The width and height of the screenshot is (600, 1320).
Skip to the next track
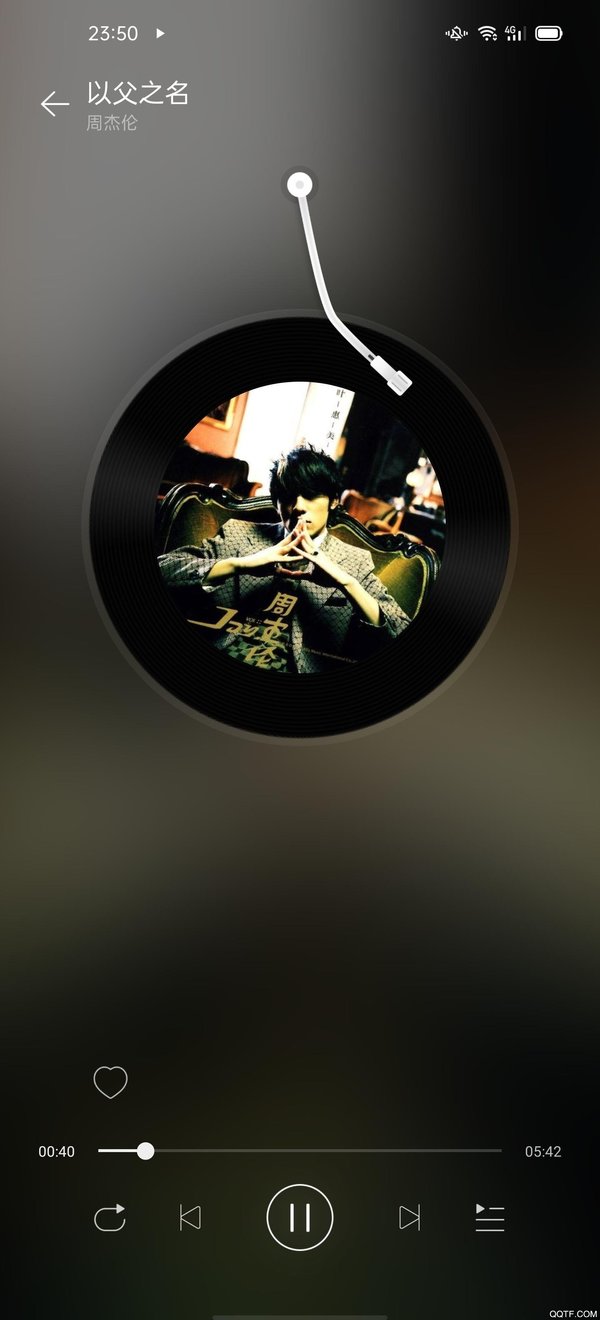pyautogui.click(x=409, y=1217)
